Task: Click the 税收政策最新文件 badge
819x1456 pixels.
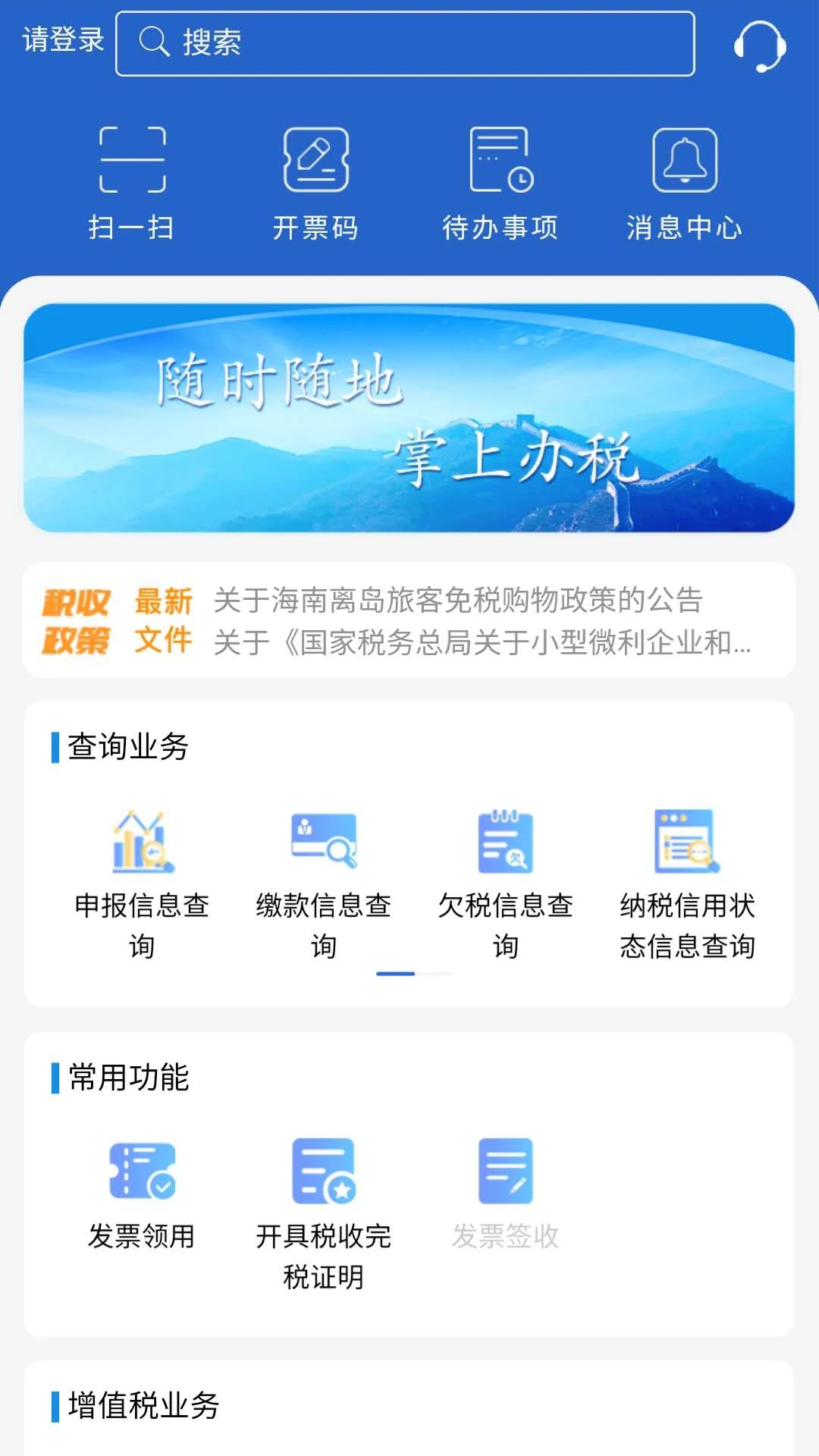Action: (x=118, y=623)
